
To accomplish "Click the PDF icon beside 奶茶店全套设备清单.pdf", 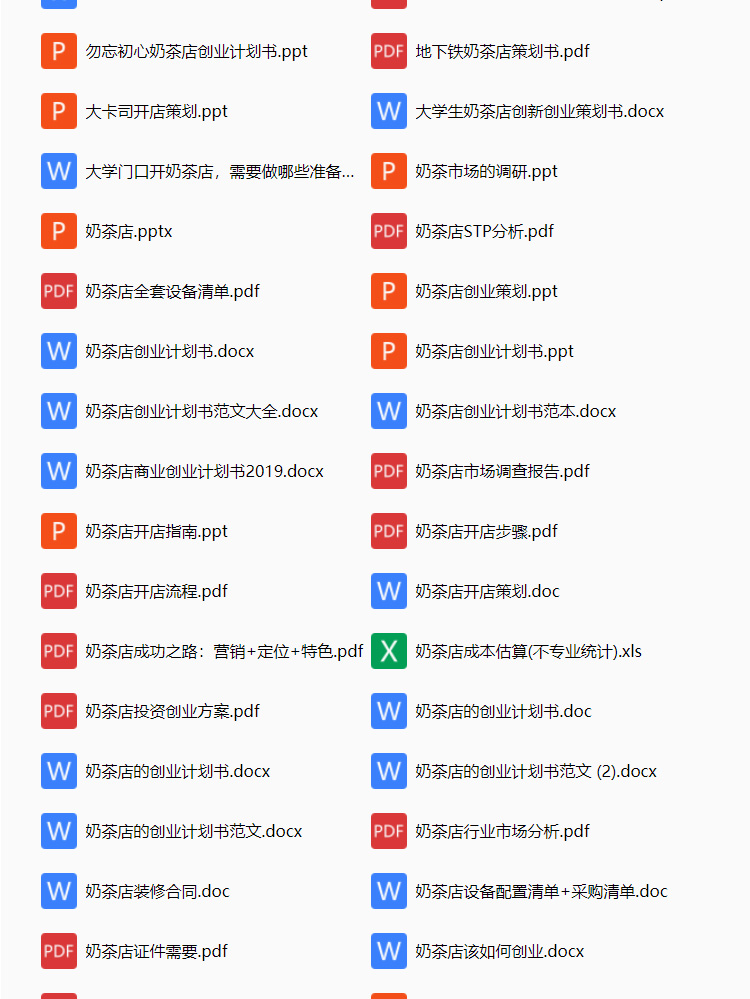I will (59, 291).
